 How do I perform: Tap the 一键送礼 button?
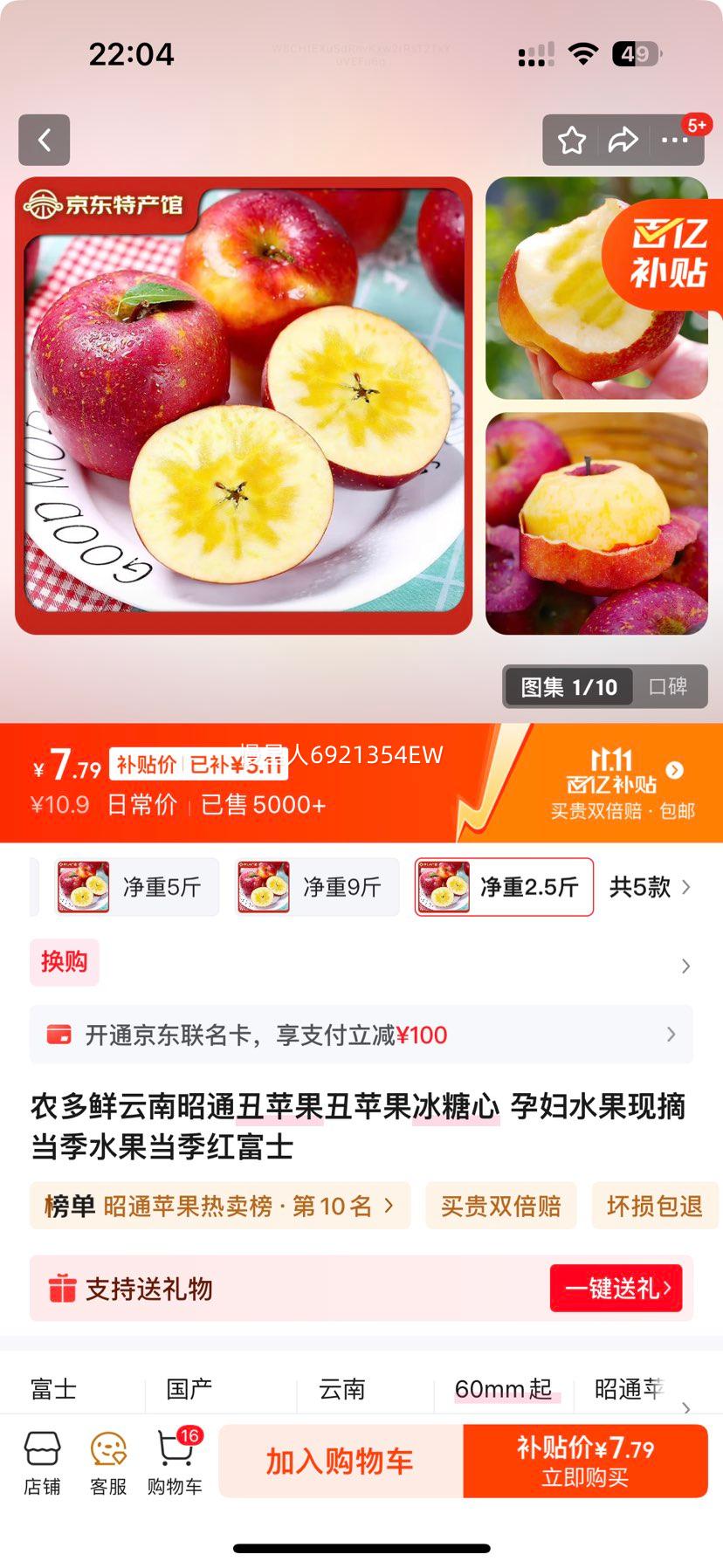coord(616,1288)
